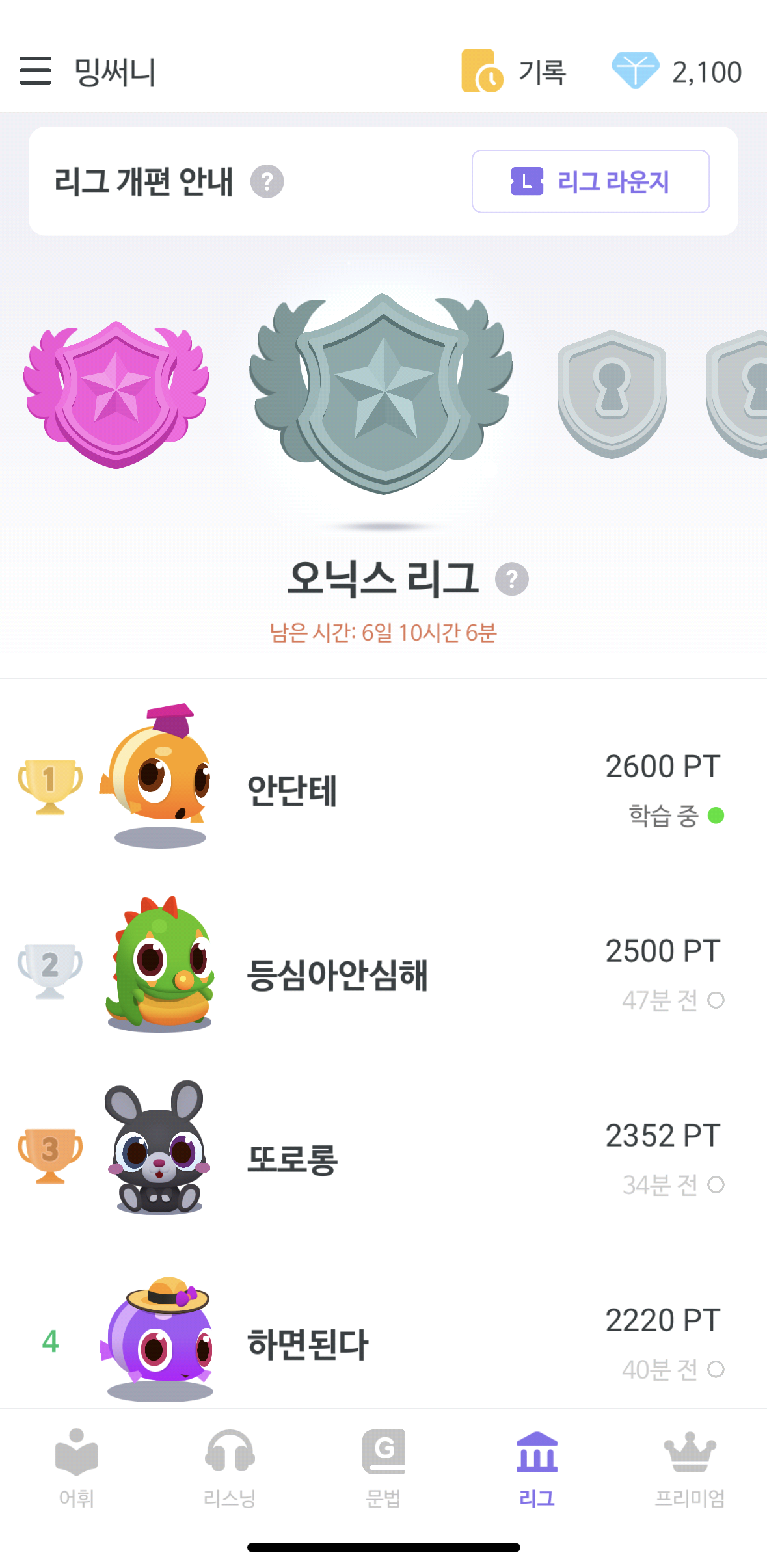The image size is (767, 1568).
Task: Open first-place user 안단테's profile
Action: 292,790
